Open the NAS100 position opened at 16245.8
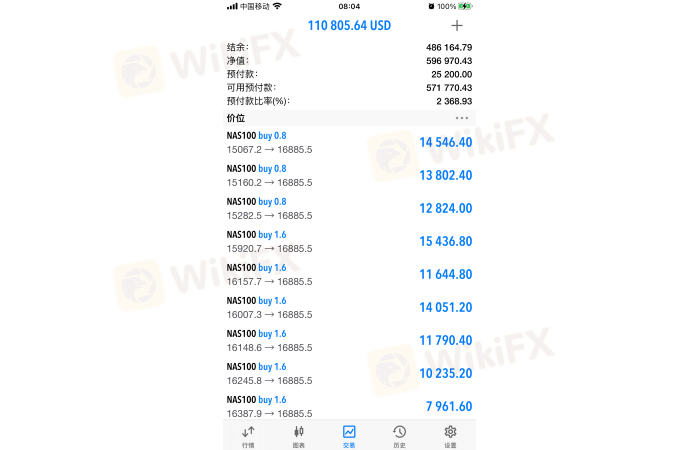The height and width of the screenshot is (450, 700). click(349, 374)
